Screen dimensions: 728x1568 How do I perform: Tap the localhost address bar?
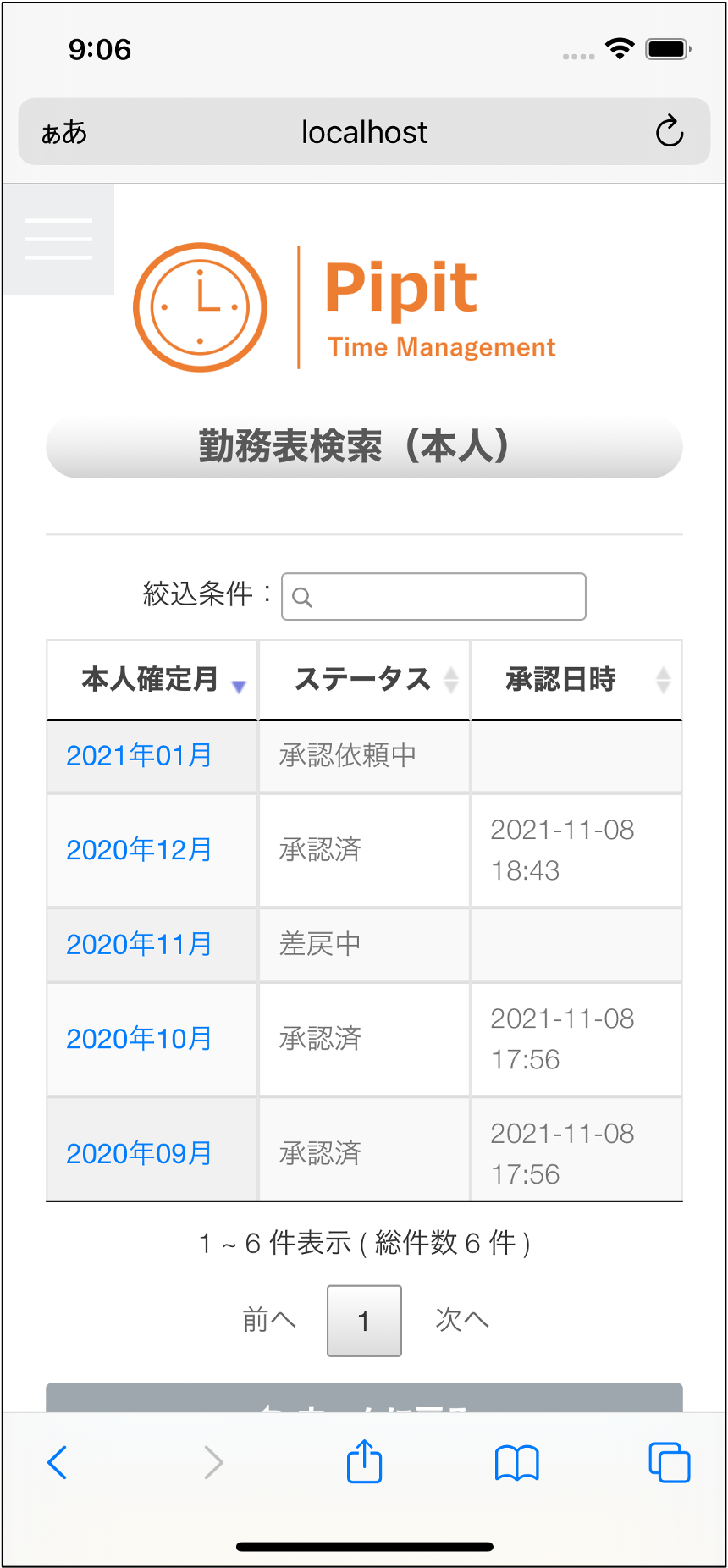[x=364, y=132]
